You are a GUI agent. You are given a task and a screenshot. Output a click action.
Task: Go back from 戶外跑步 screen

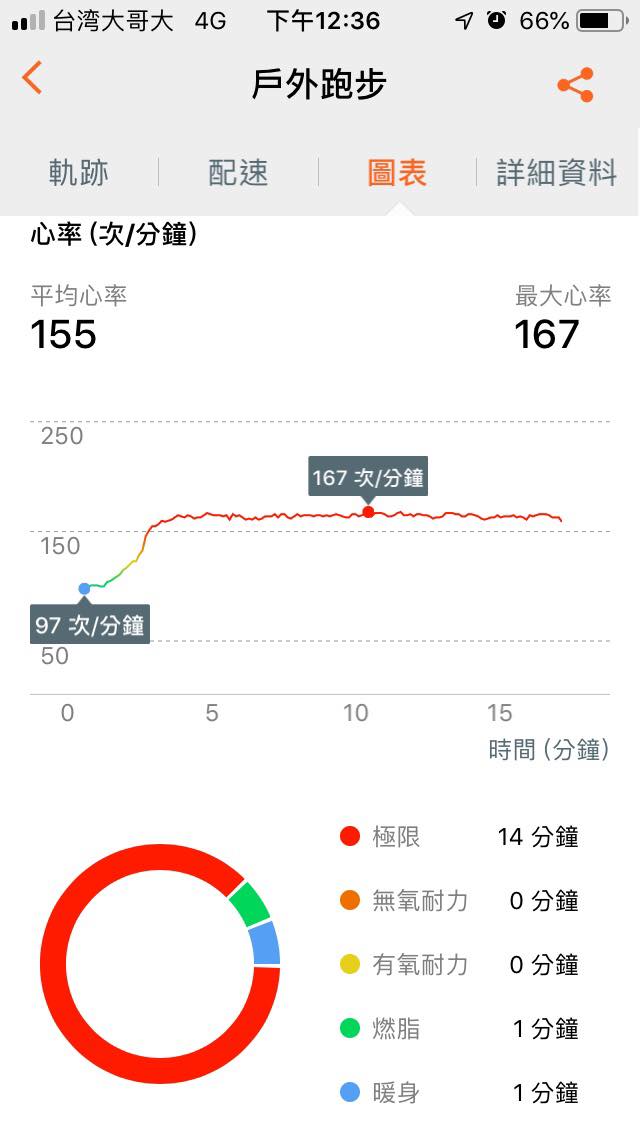tap(33, 78)
